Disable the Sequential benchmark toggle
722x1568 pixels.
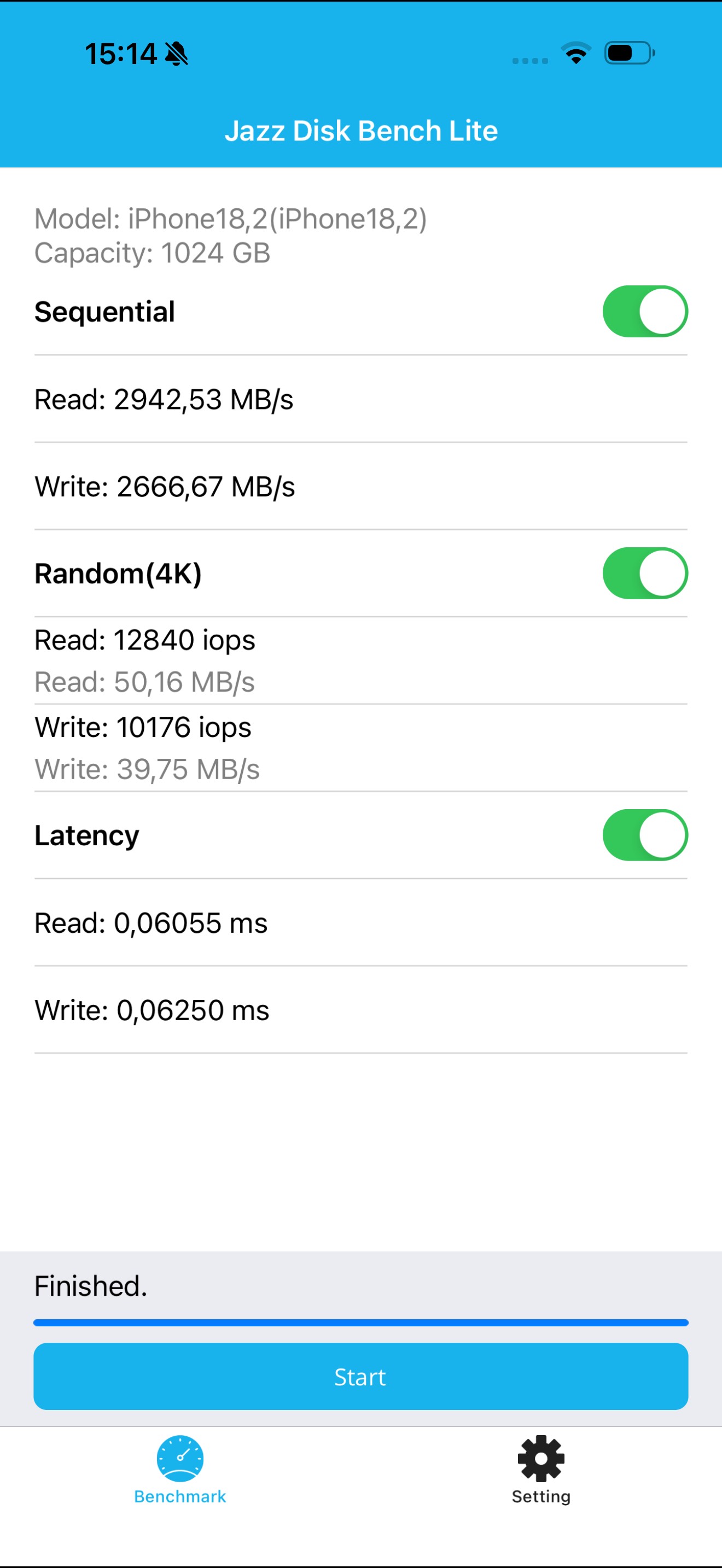[645, 312]
